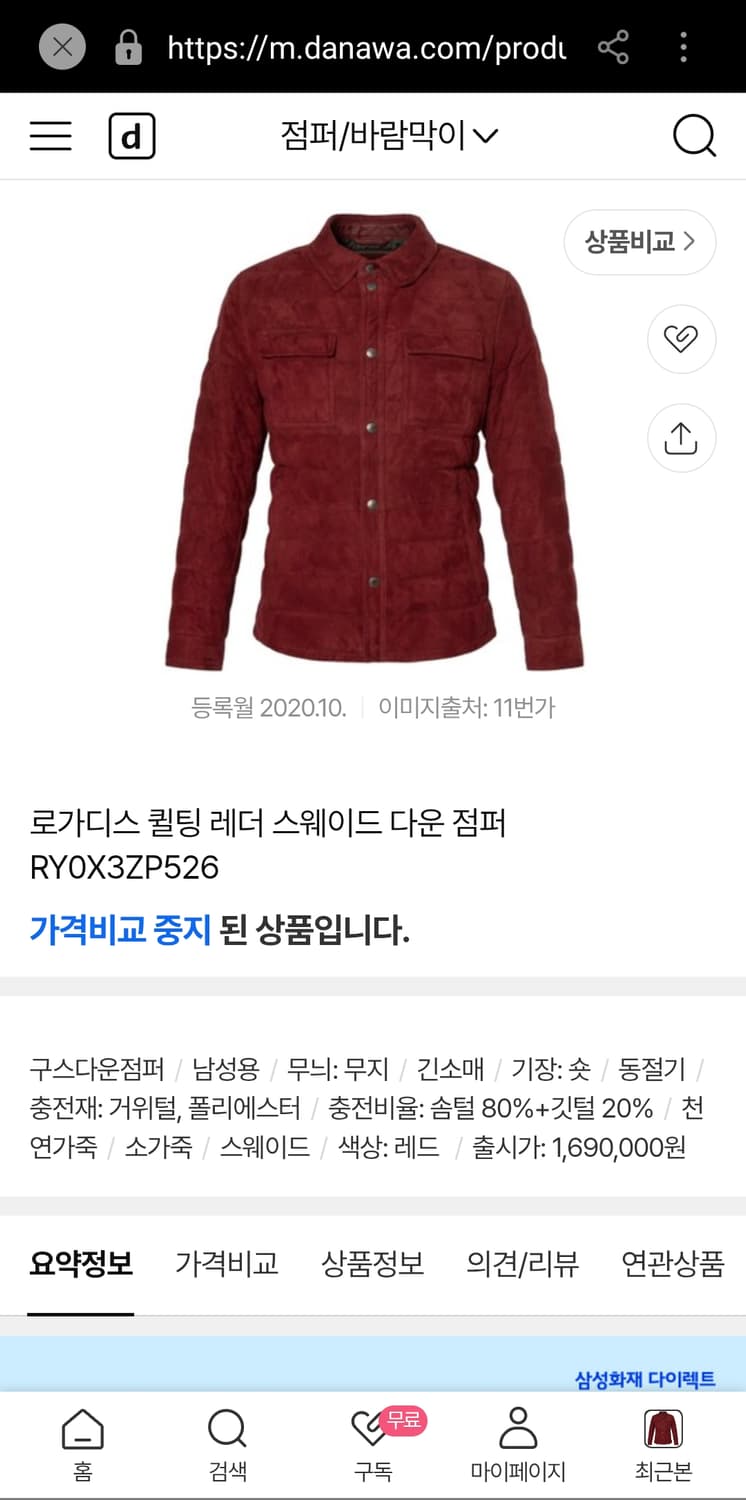
Task: Open the Danawa search magnifier icon
Action: click(x=695, y=136)
